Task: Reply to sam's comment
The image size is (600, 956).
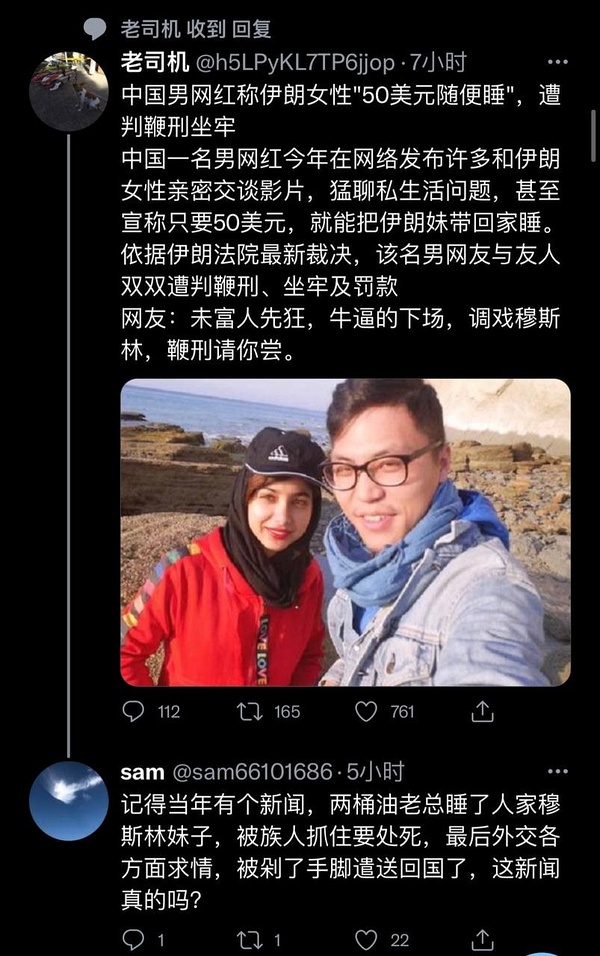Action: 134,939
